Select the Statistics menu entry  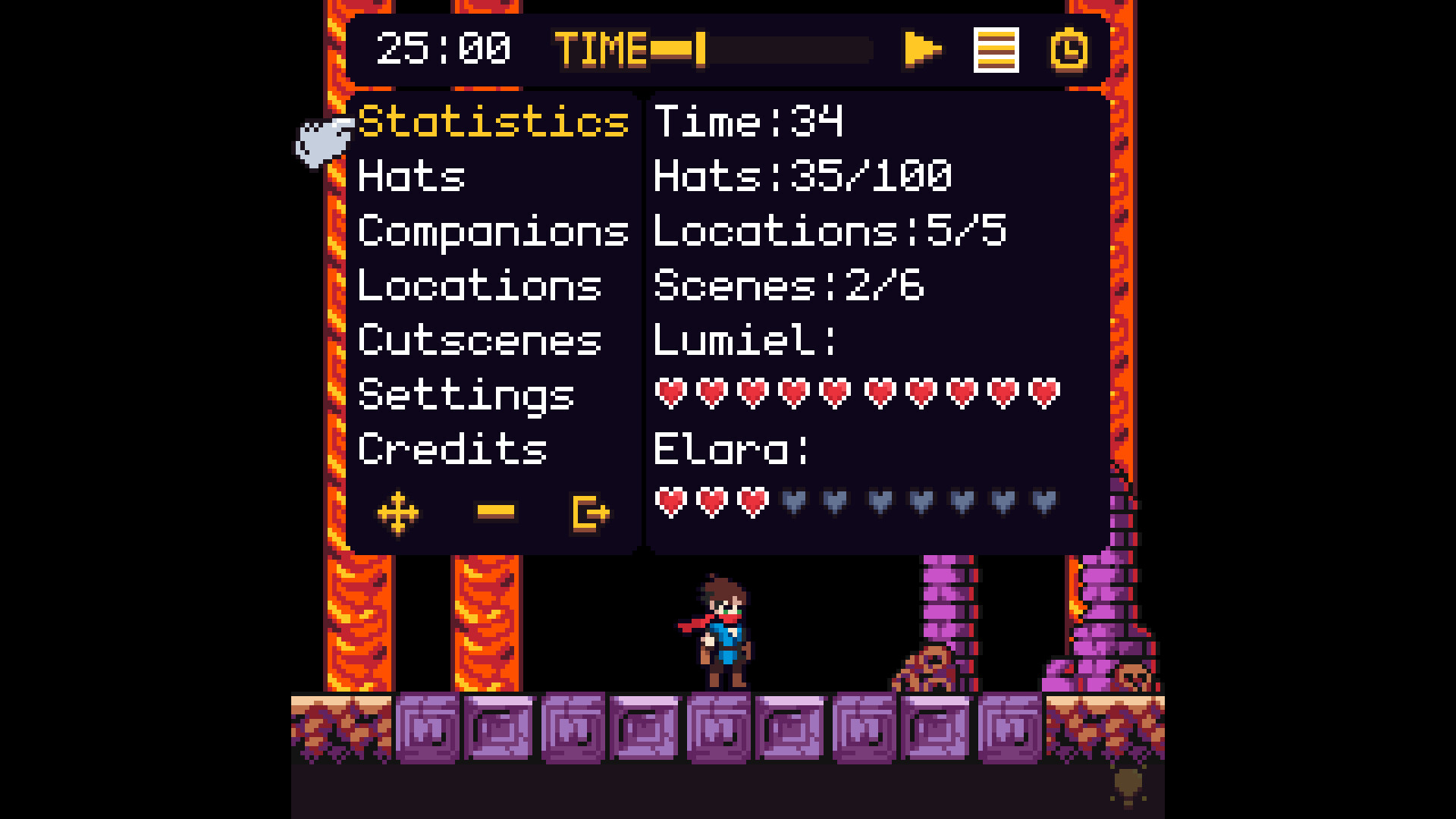coord(493,121)
